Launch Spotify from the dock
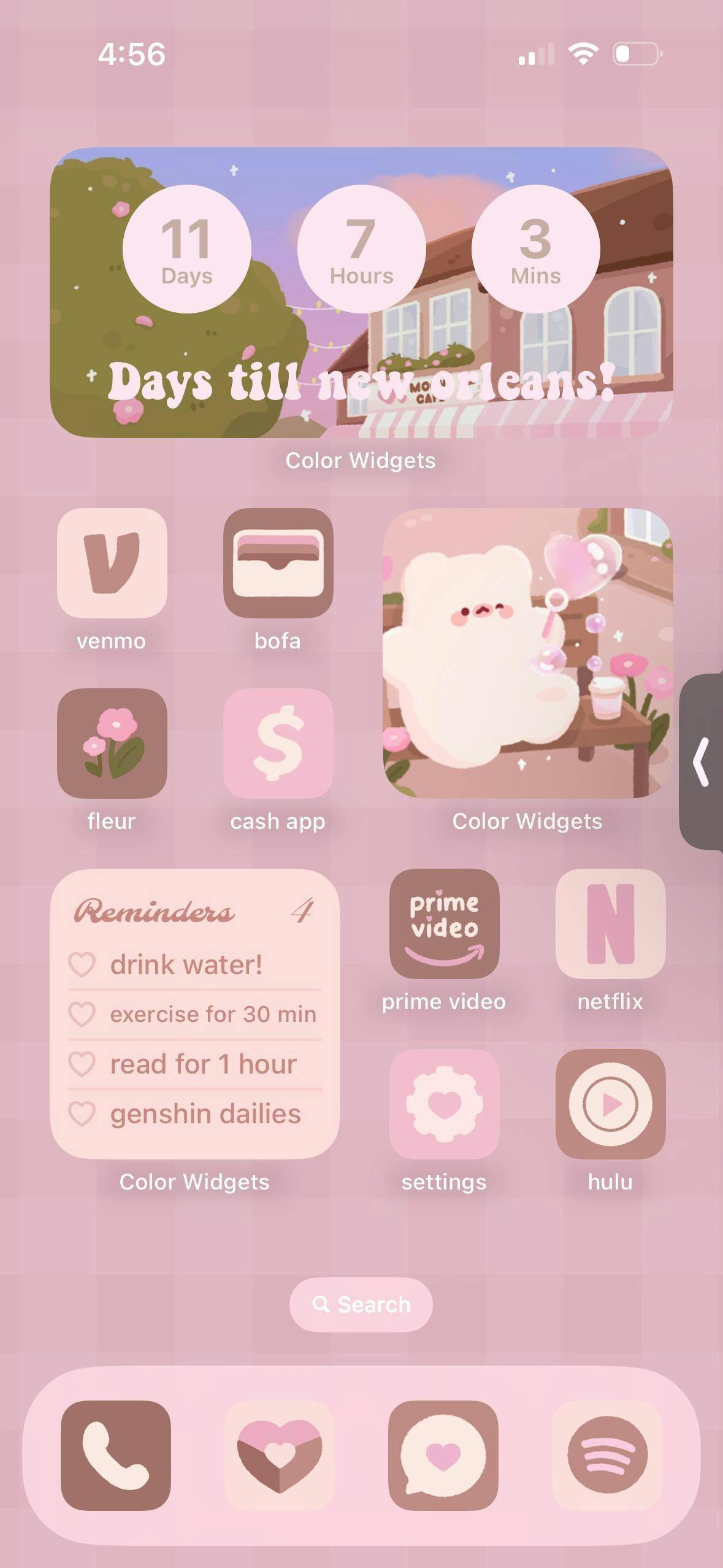 coord(606,1455)
